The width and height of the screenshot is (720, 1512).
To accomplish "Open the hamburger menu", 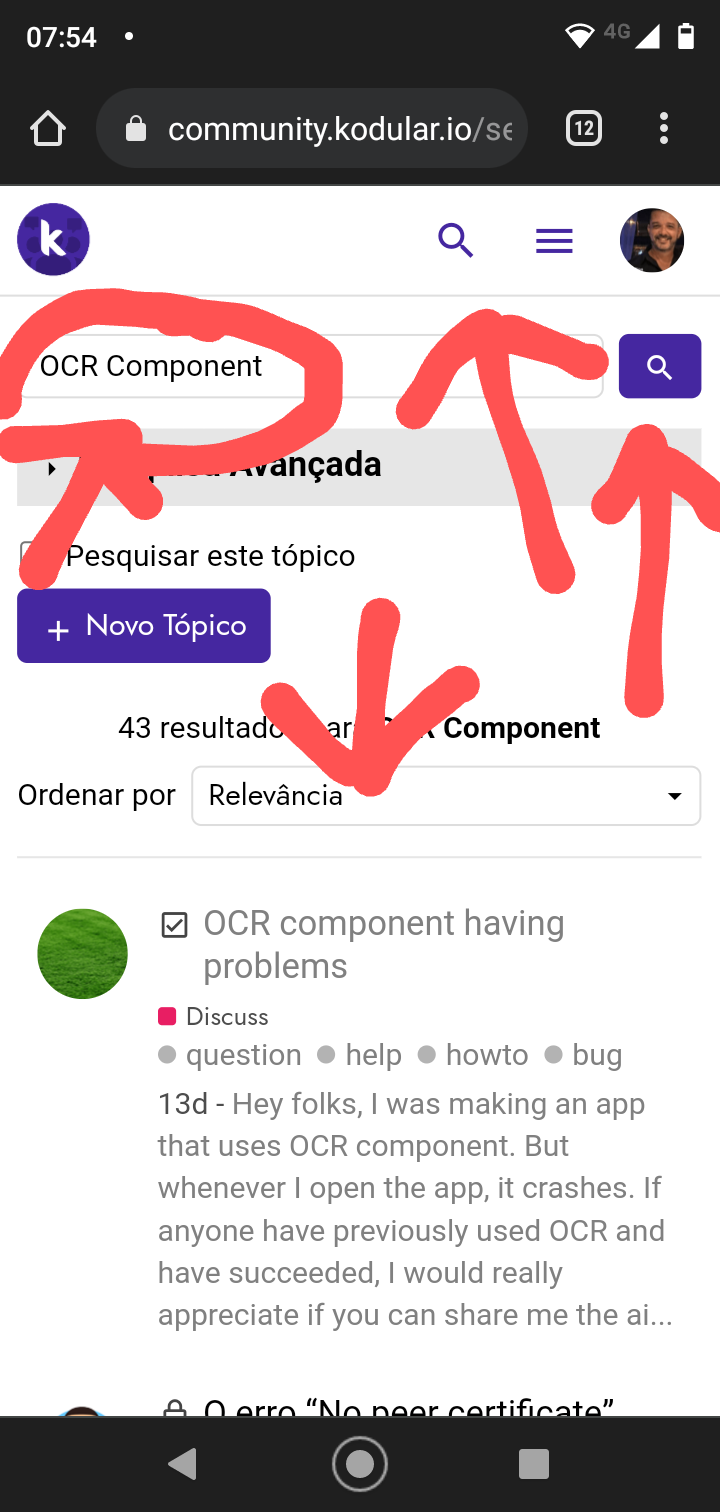I will click(x=554, y=241).
